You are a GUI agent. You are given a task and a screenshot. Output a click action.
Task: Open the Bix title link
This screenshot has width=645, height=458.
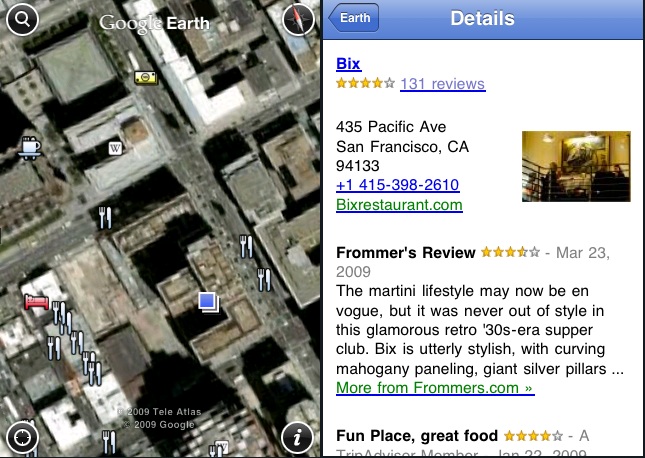tap(348, 64)
